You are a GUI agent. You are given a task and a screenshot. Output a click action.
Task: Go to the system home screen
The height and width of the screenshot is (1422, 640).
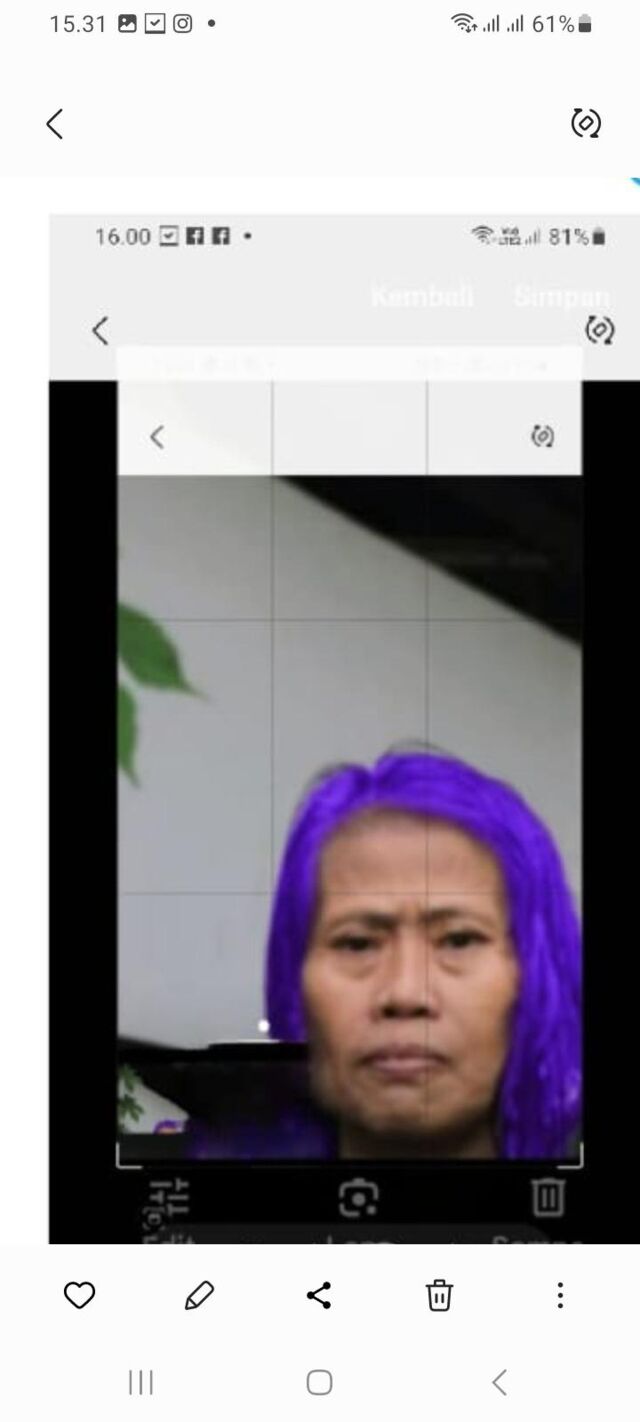(319, 1382)
